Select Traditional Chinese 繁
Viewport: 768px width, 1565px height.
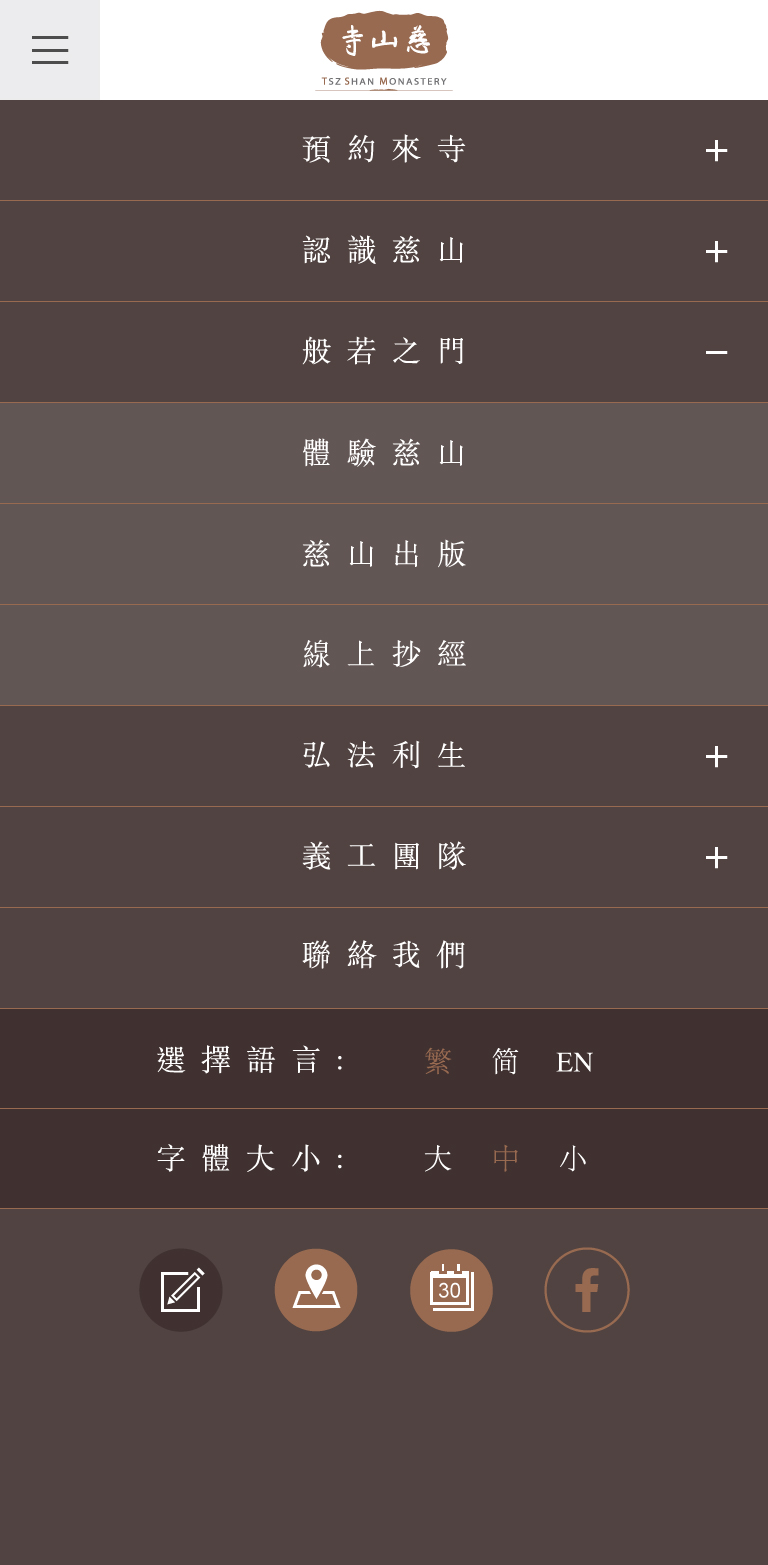[438, 1061]
